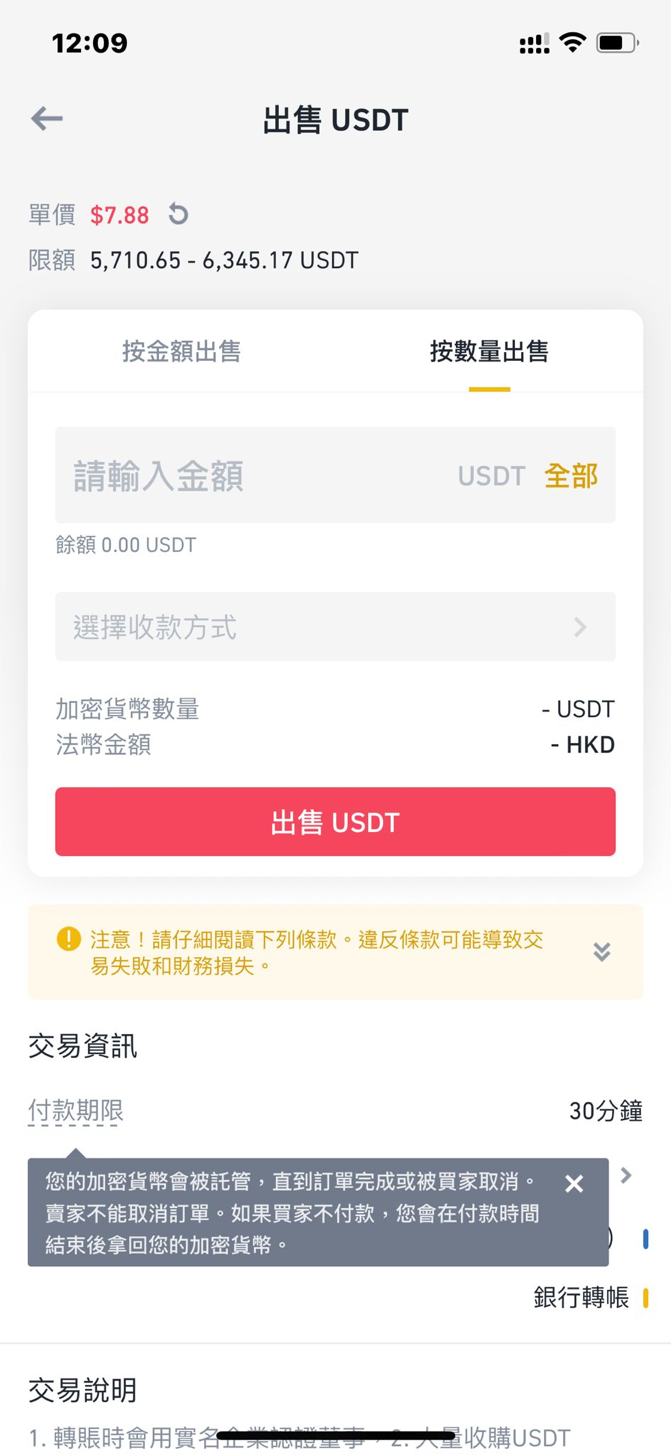Tap the underlined 付款期限 label
671x1454 pixels.
[76, 1111]
